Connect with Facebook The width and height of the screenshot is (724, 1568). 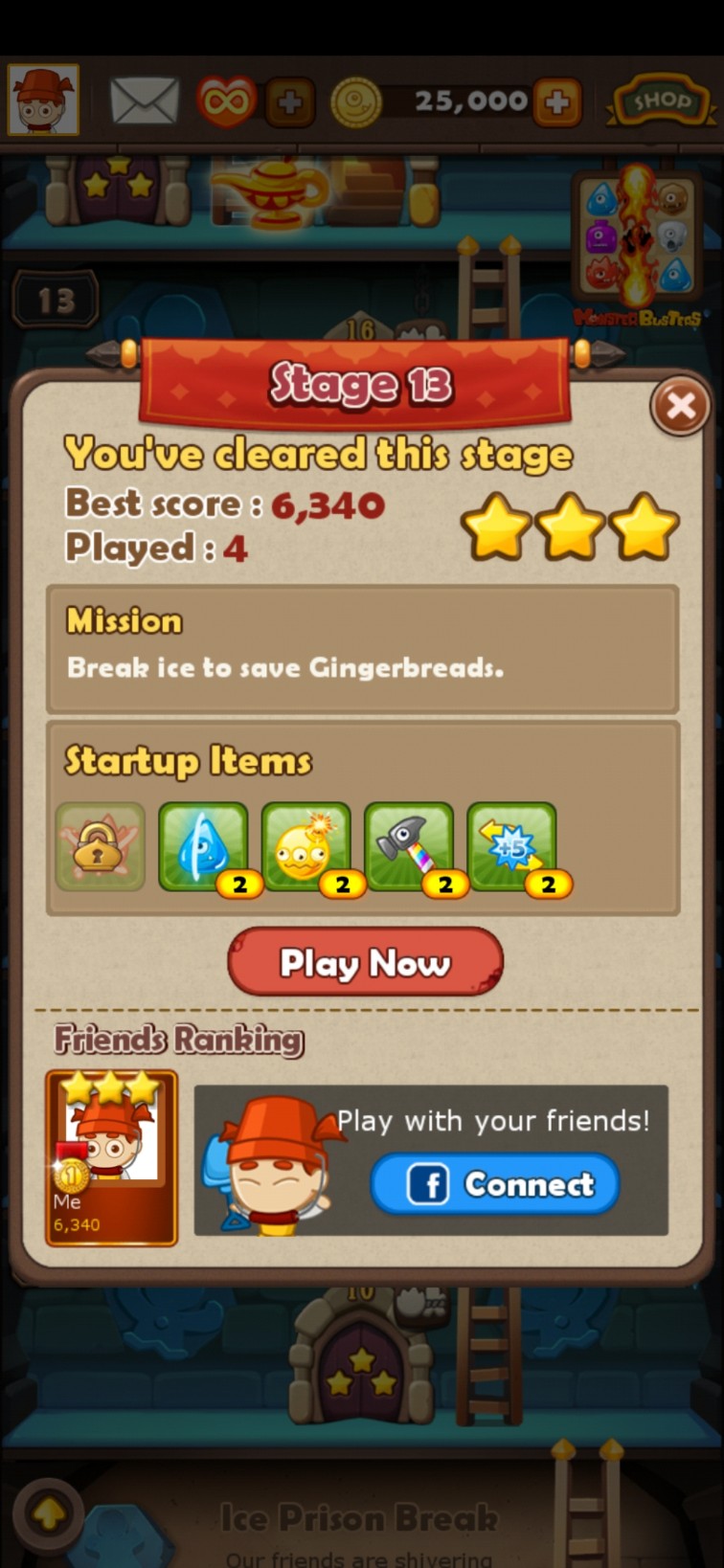point(495,1184)
